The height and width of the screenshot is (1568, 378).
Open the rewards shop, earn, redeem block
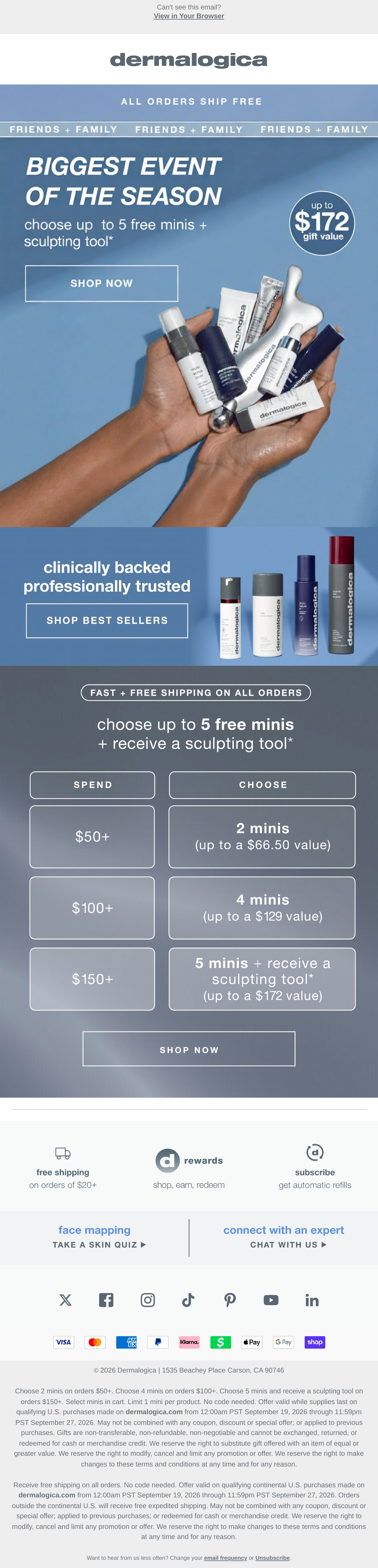click(189, 1169)
